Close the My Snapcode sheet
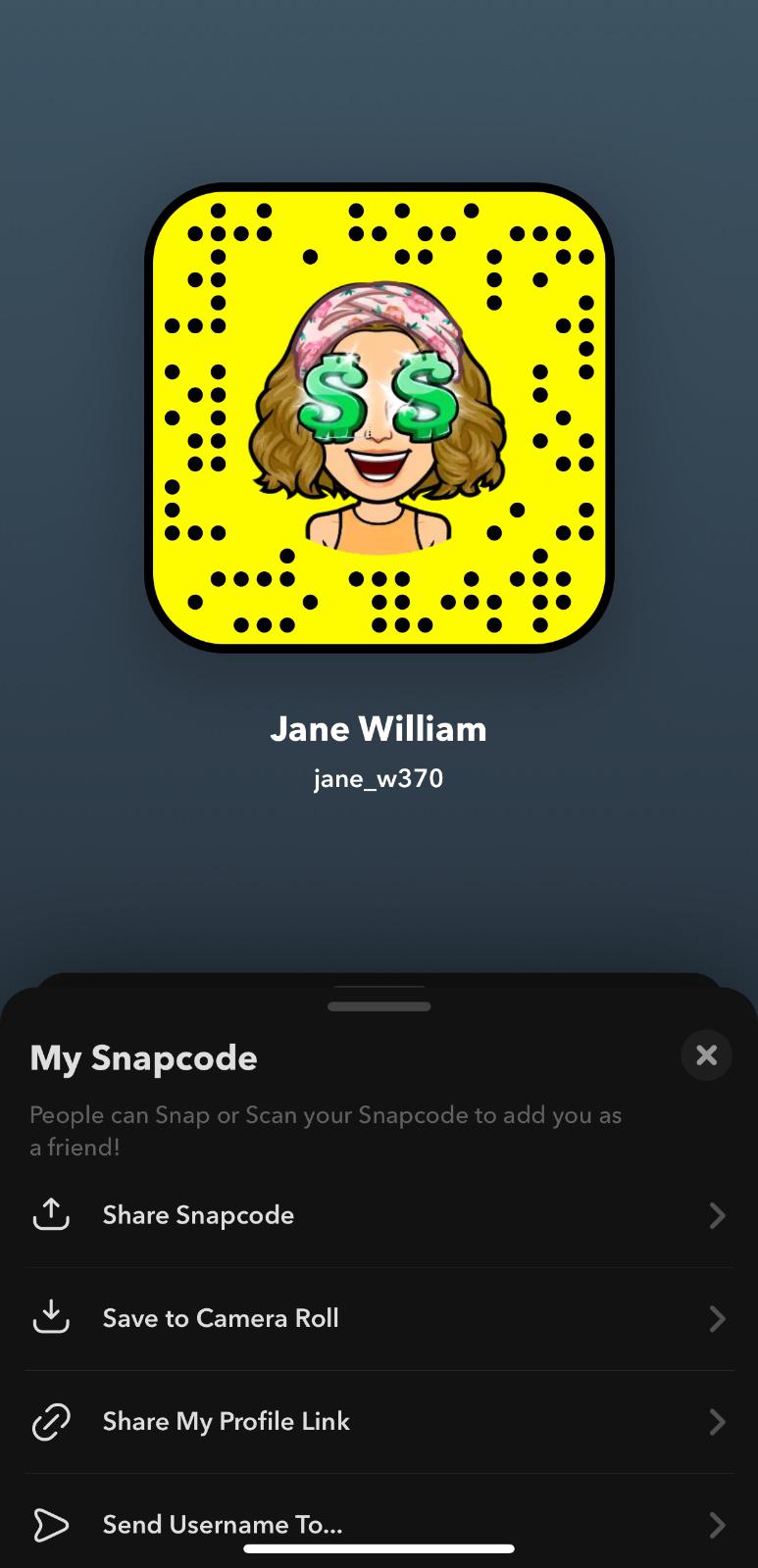This screenshot has width=758, height=1568. [x=706, y=1055]
